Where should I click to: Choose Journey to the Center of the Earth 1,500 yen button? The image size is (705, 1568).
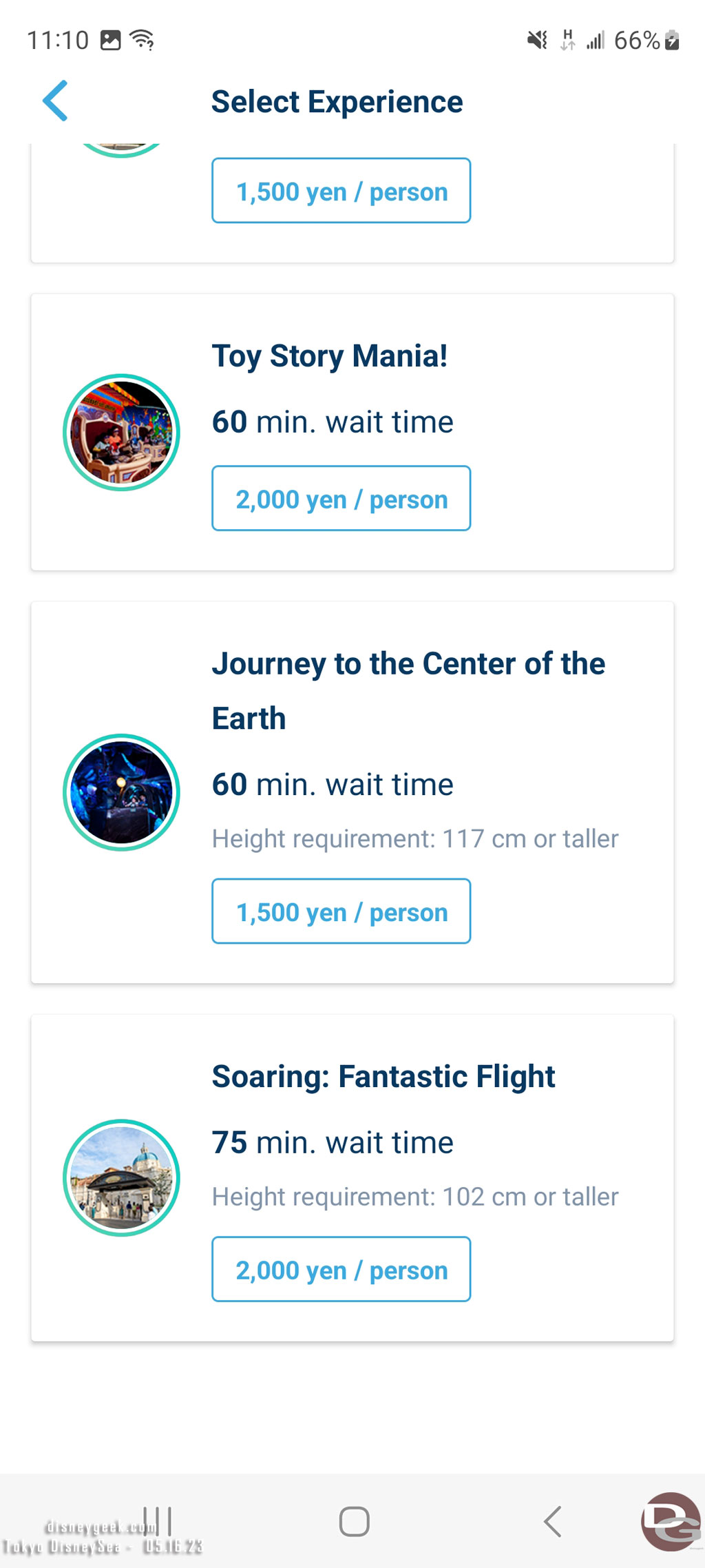(x=341, y=911)
